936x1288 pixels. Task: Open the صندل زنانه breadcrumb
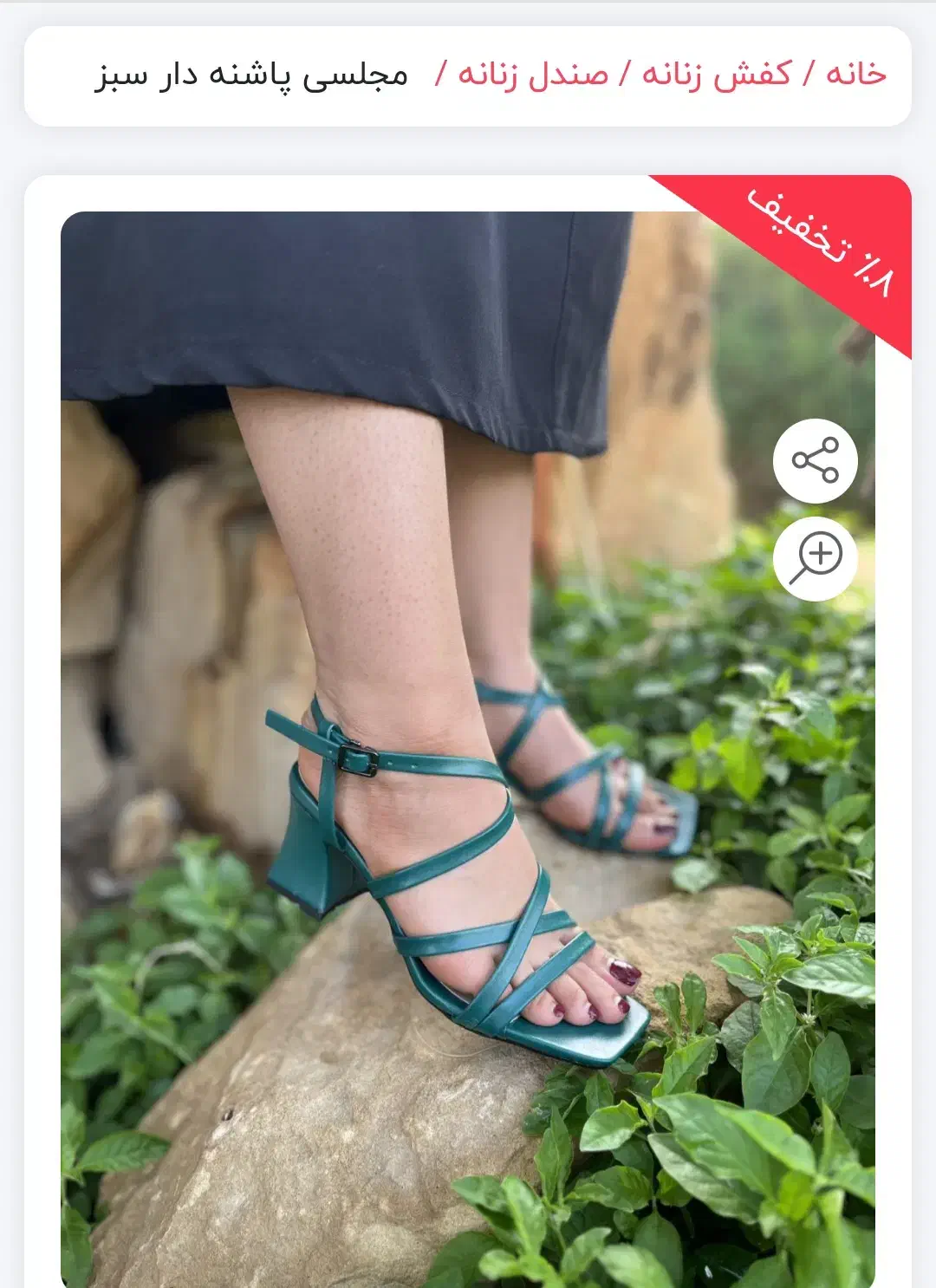coord(533,74)
